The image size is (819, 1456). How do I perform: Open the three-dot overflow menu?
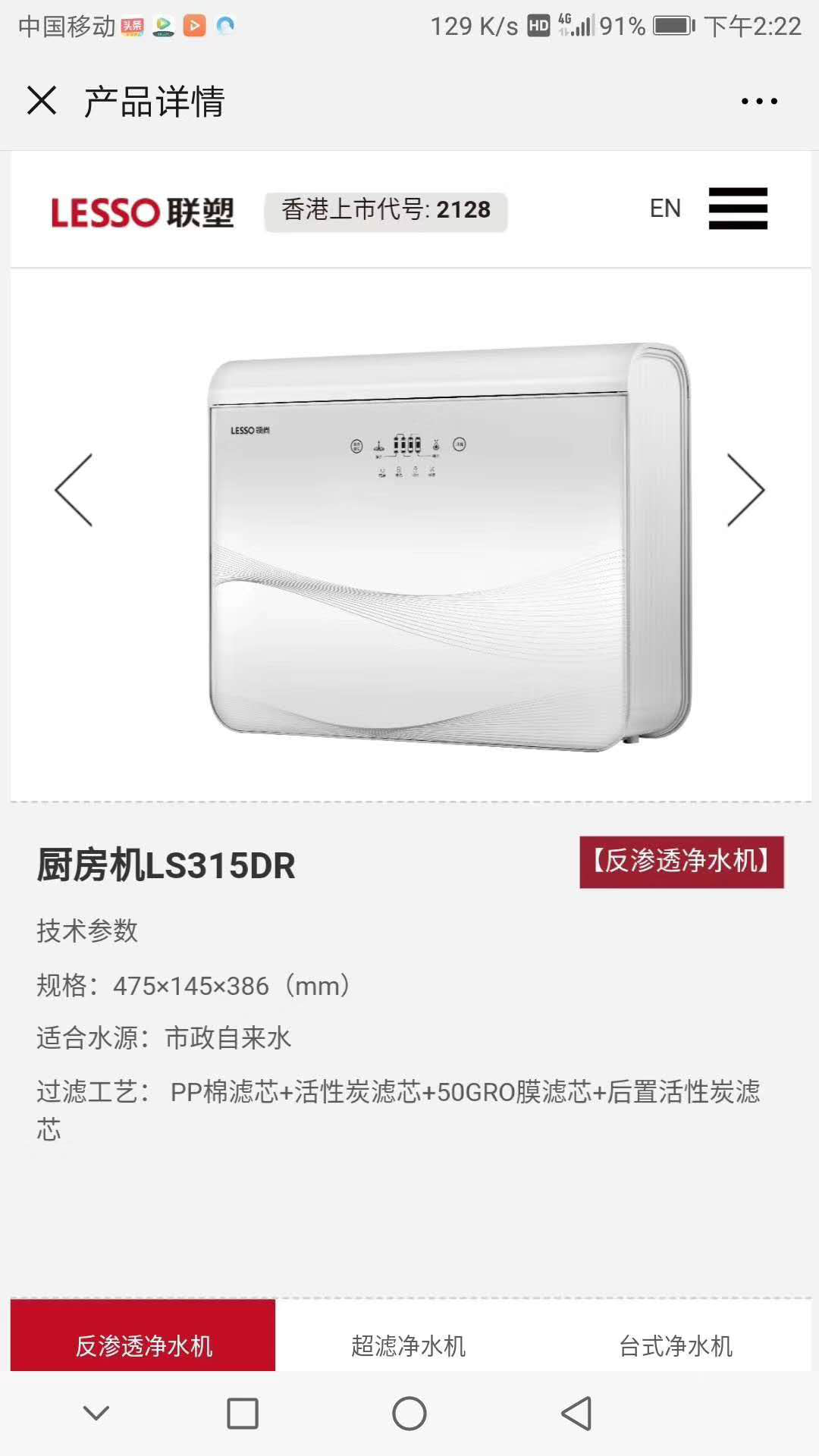pos(759,101)
